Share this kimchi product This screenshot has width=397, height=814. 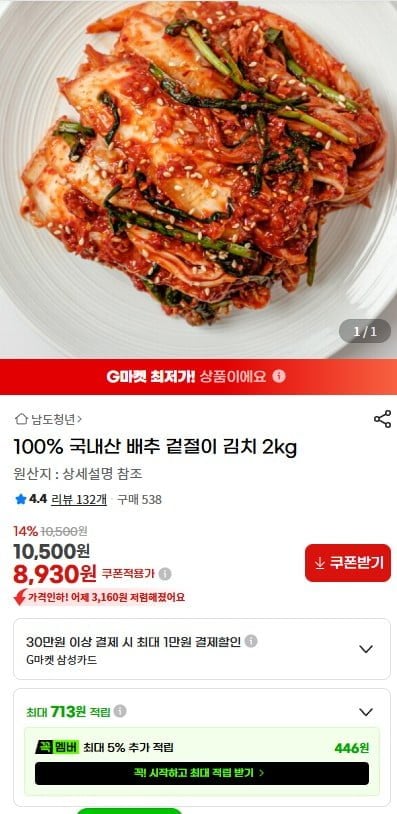382,419
